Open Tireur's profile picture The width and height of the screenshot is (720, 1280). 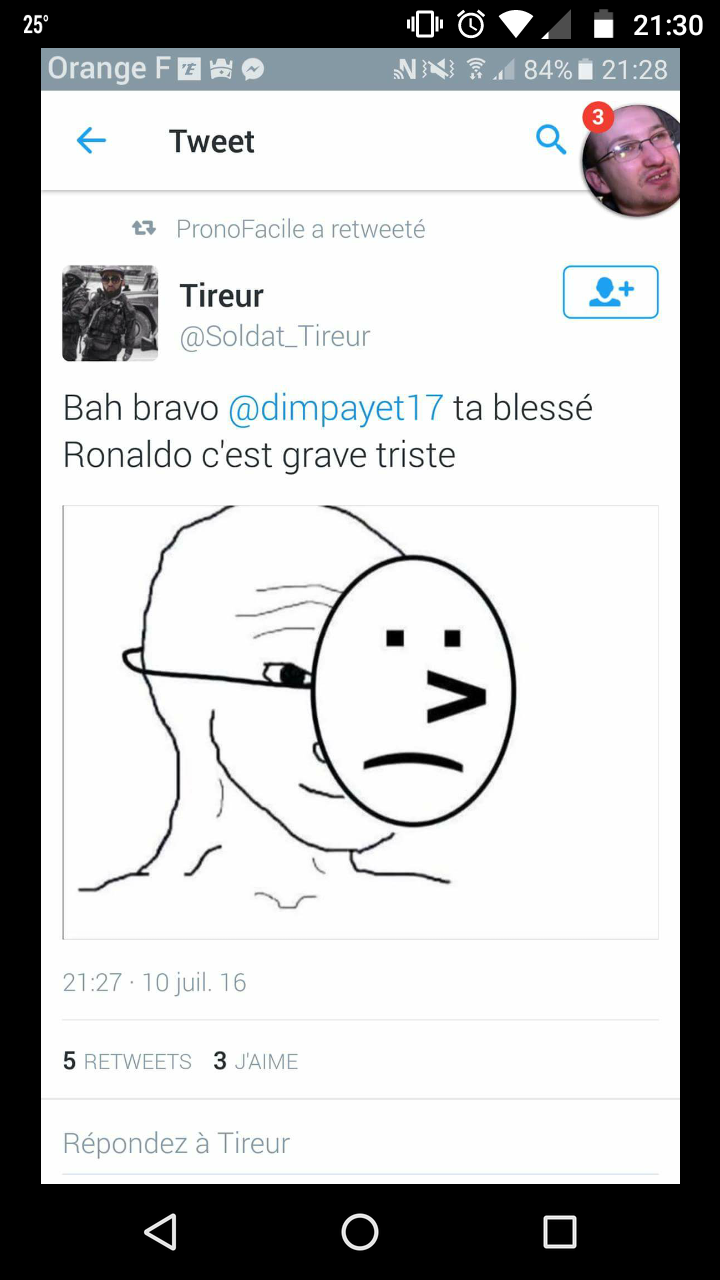tap(110, 313)
